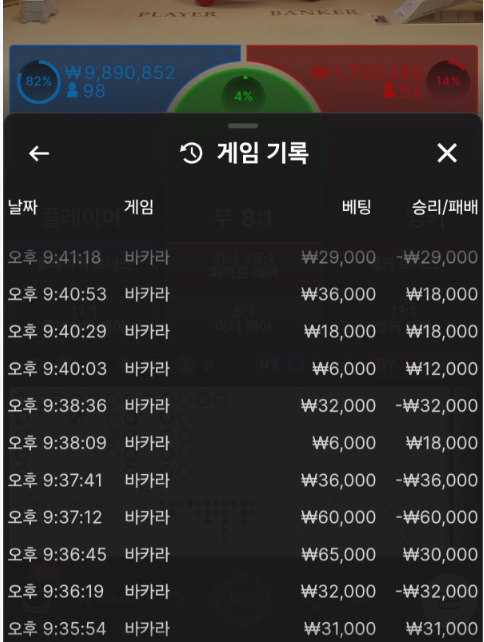This screenshot has height=642, width=484.
Task: Open the 오후 9:41:18 game record
Action: point(243,258)
